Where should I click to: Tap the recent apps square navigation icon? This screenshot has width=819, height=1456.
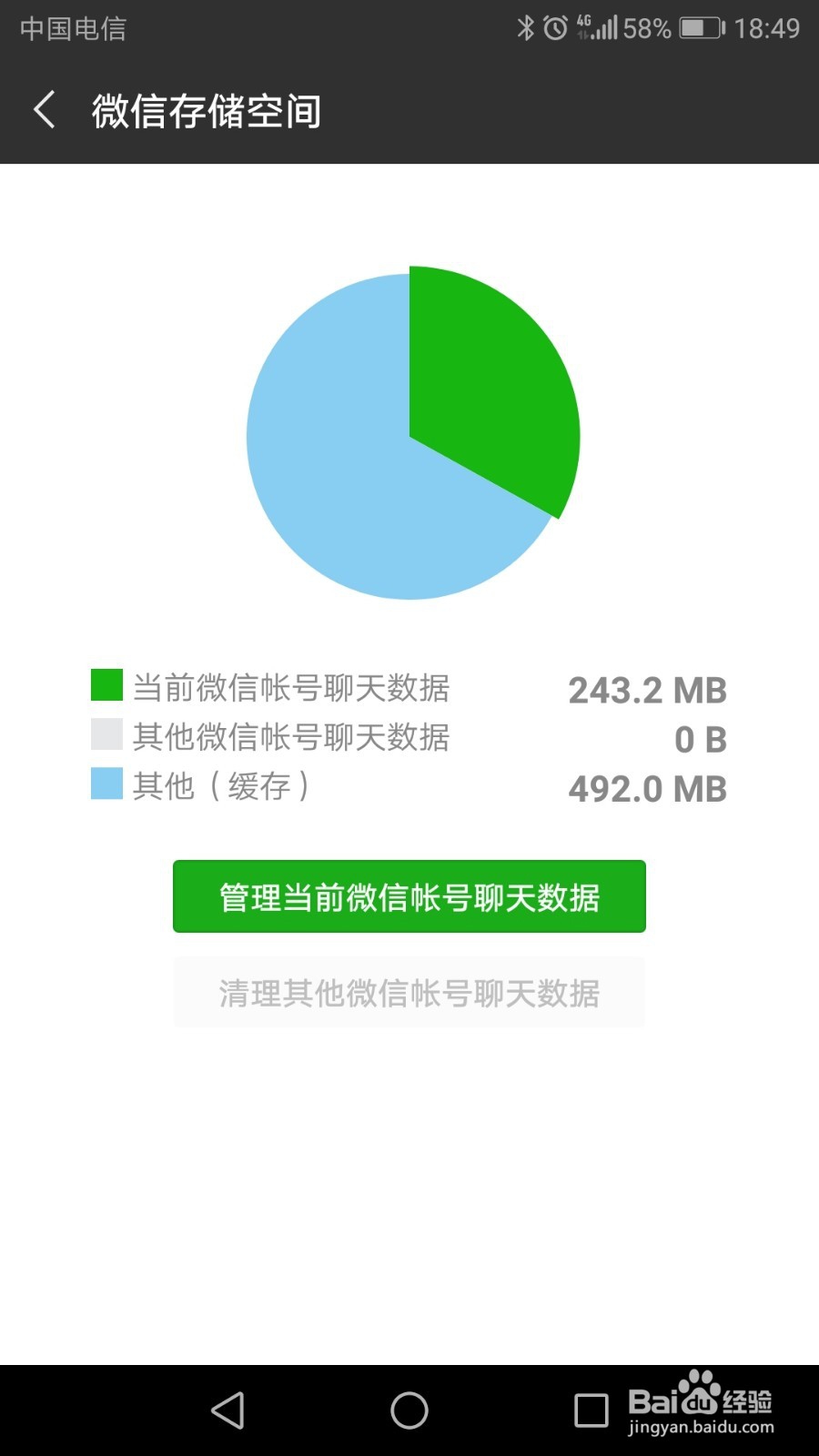591,1410
